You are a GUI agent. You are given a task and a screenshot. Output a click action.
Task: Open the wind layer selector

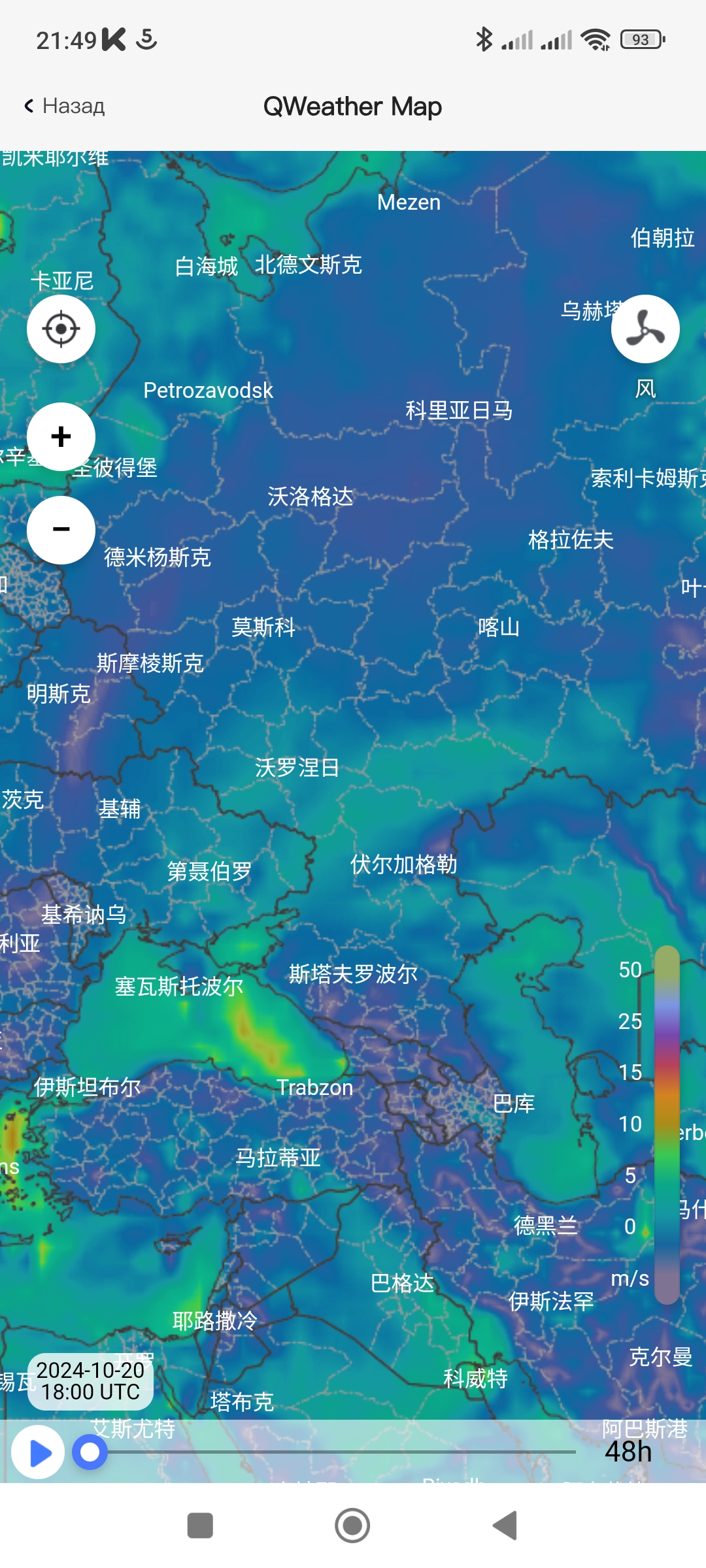pyautogui.click(x=645, y=329)
